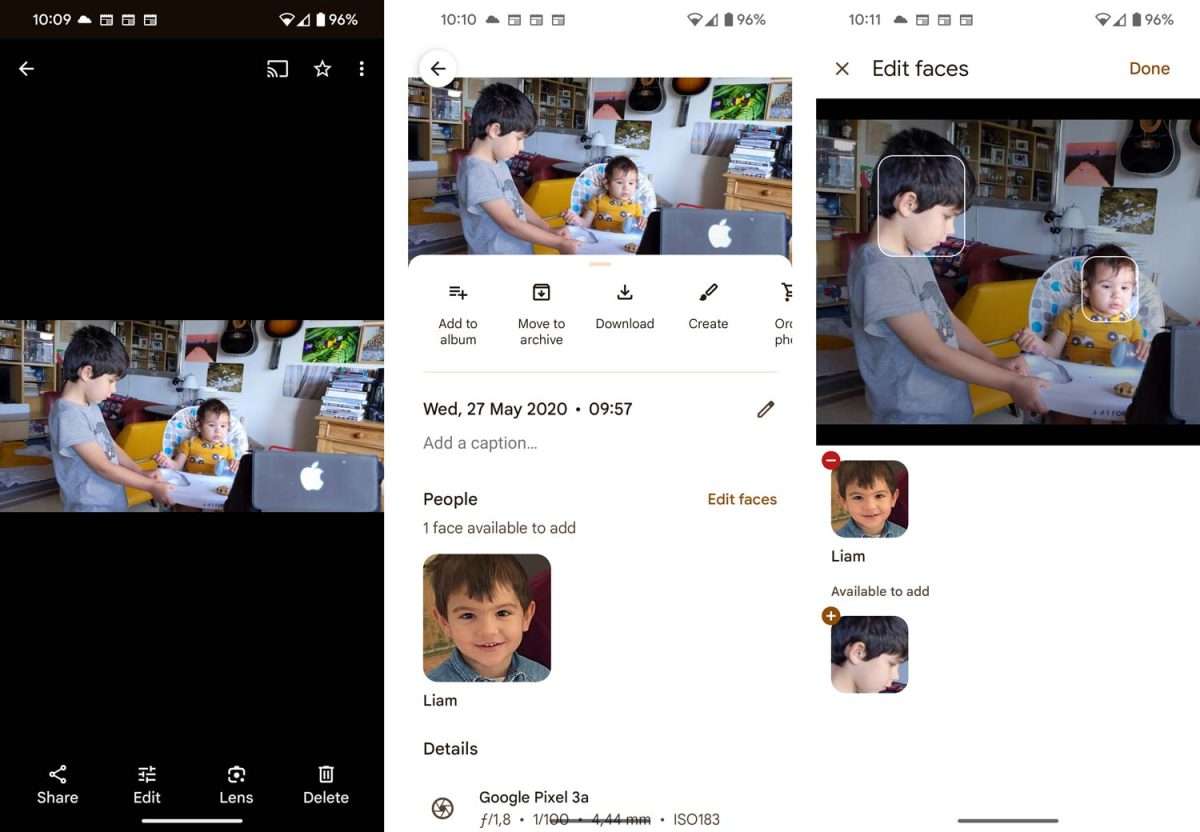Tap the Create action
Image resolution: width=1200 pixels, height=832 pixels.
coord(708,305)
